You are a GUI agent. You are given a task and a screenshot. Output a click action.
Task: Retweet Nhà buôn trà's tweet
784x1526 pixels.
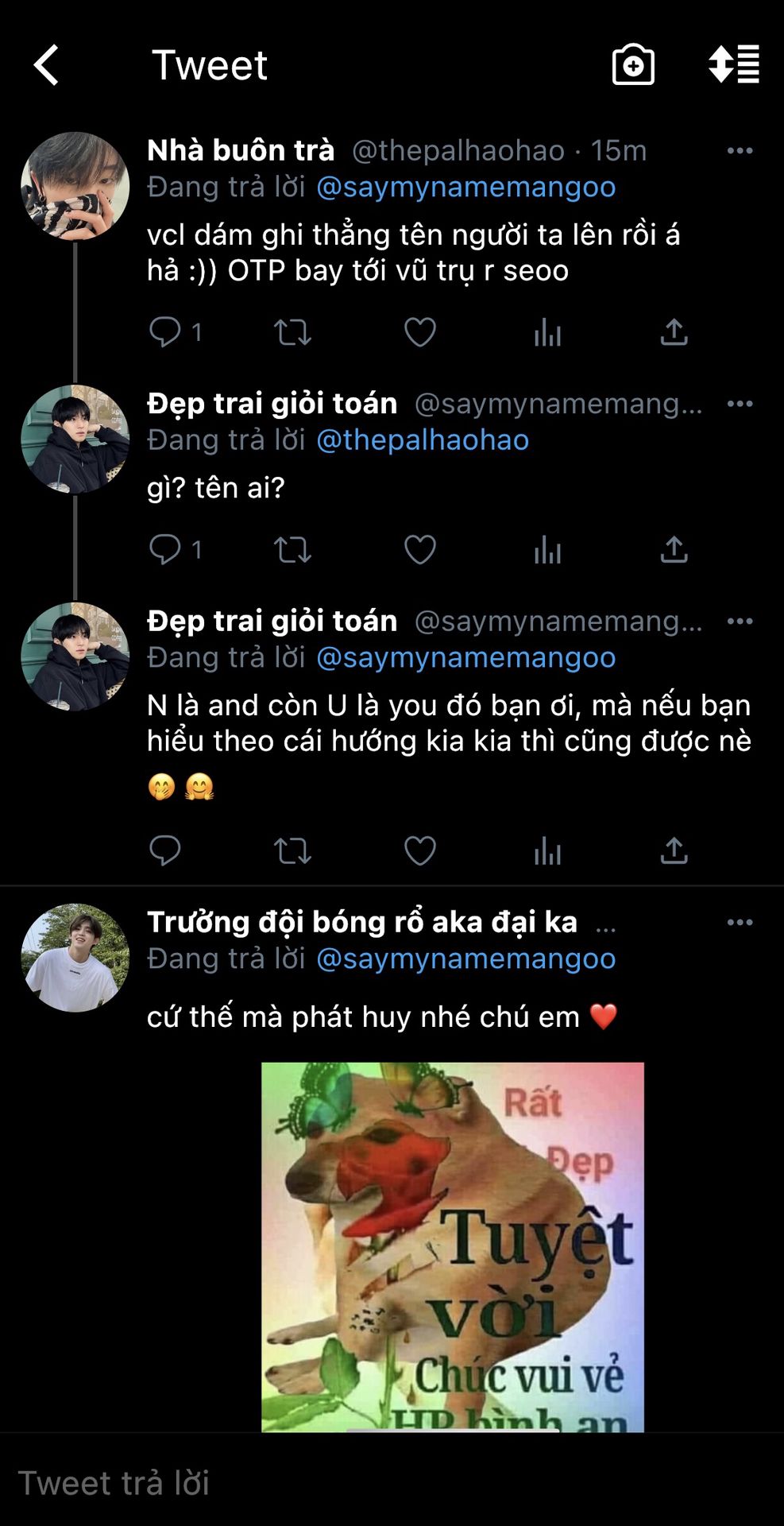pyautogui.click(x=292, y=332)
